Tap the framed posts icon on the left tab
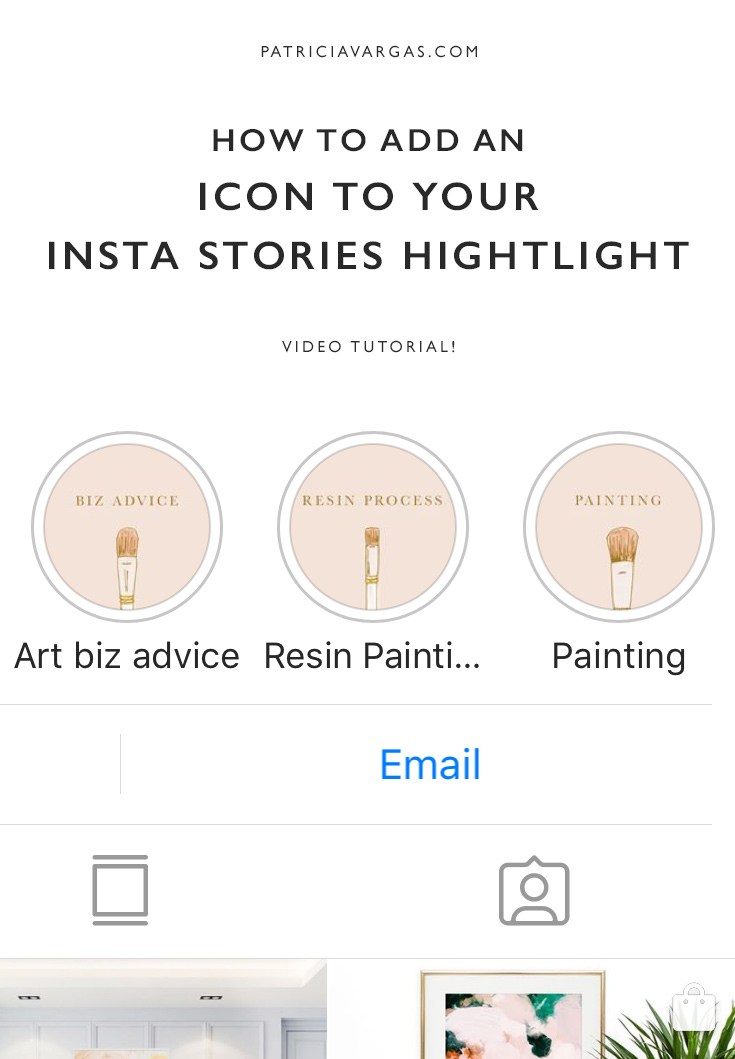Viewport: 735px width, 1059px height. [x=119, y=890]
